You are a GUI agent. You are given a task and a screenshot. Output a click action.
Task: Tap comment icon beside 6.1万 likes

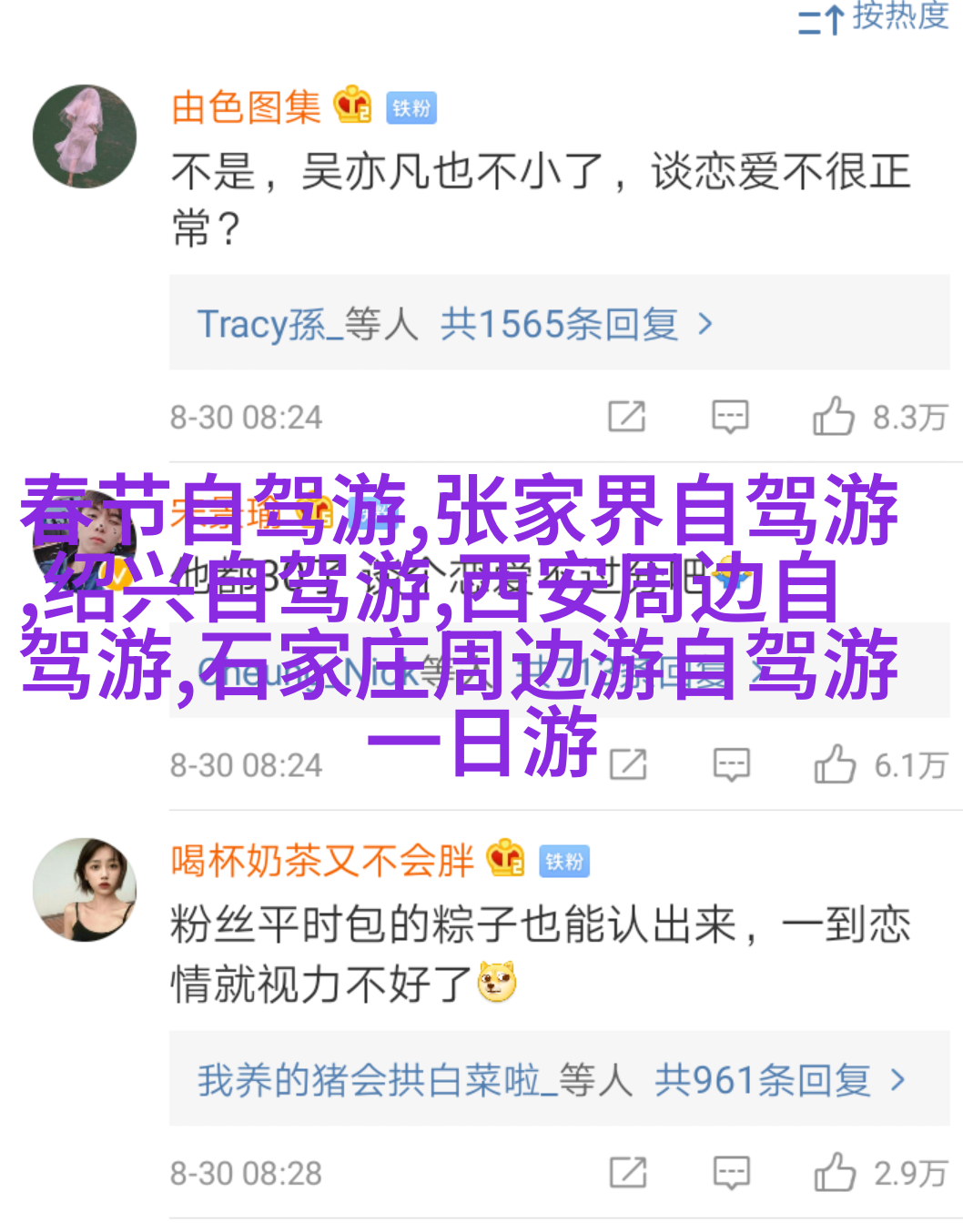[x=732, y=765]
